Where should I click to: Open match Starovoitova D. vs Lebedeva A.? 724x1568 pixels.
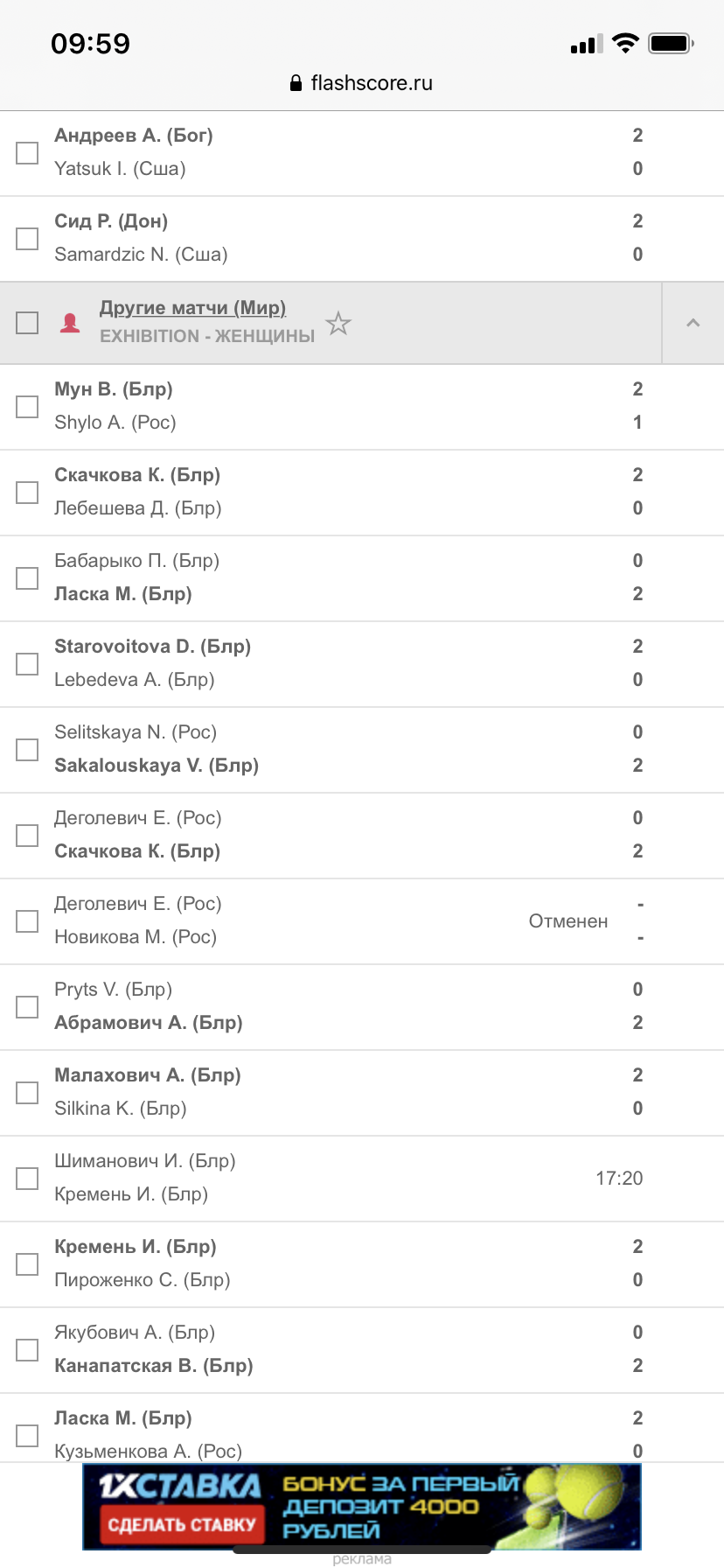[x=362, y=664]
